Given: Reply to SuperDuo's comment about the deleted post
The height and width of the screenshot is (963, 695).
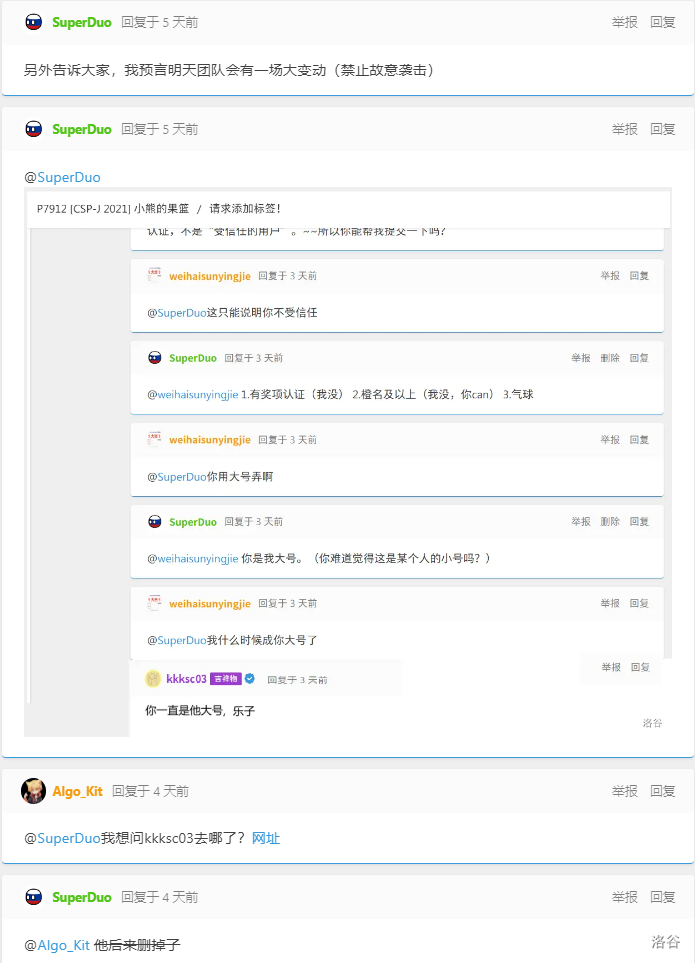Looking at the screenshot, I should click(662, 897).
